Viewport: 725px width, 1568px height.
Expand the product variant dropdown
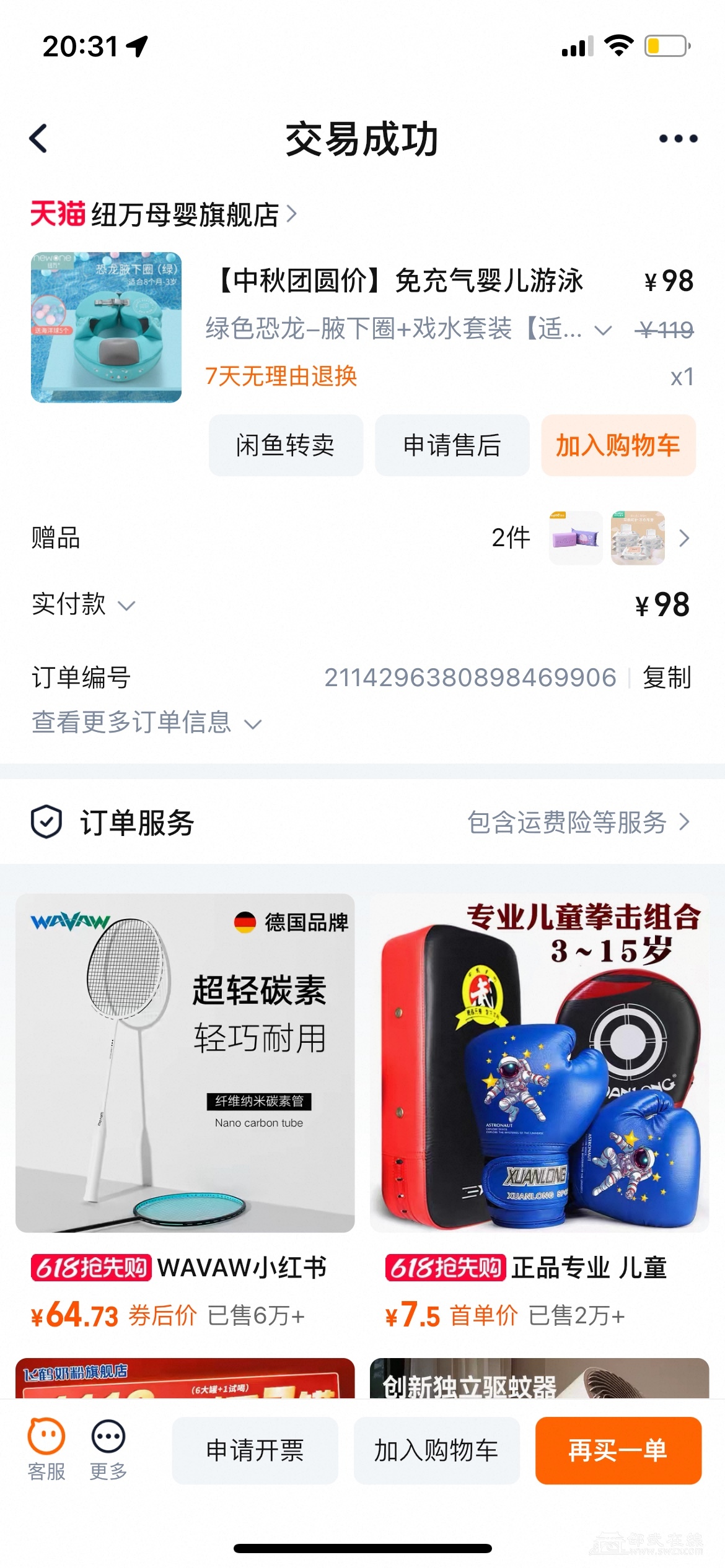(603, 330)
